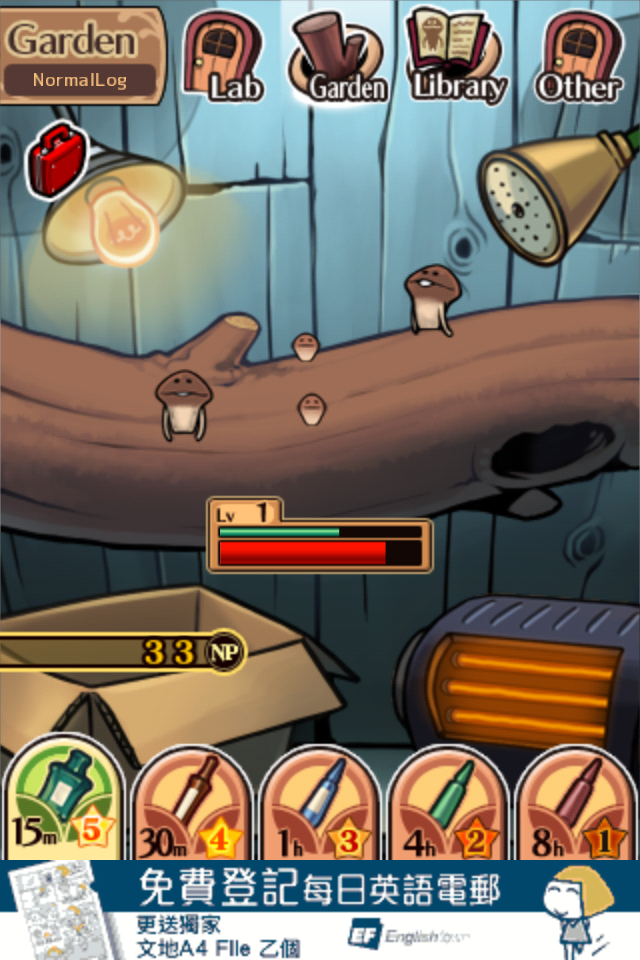This screenshot has height=960, width=640.
Task: Open the Other door
Action: (577, 57)
